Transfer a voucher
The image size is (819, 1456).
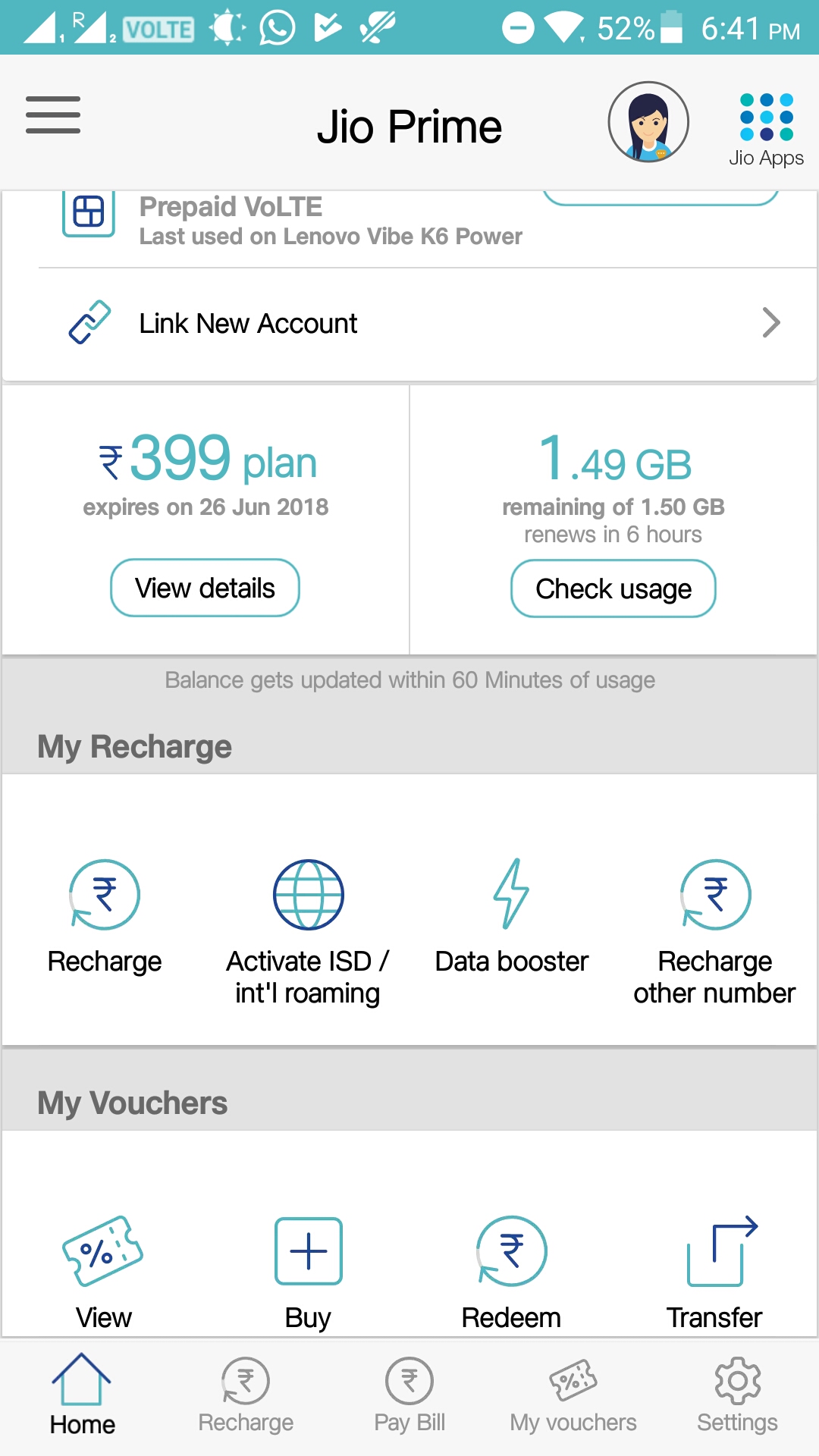714,1272
